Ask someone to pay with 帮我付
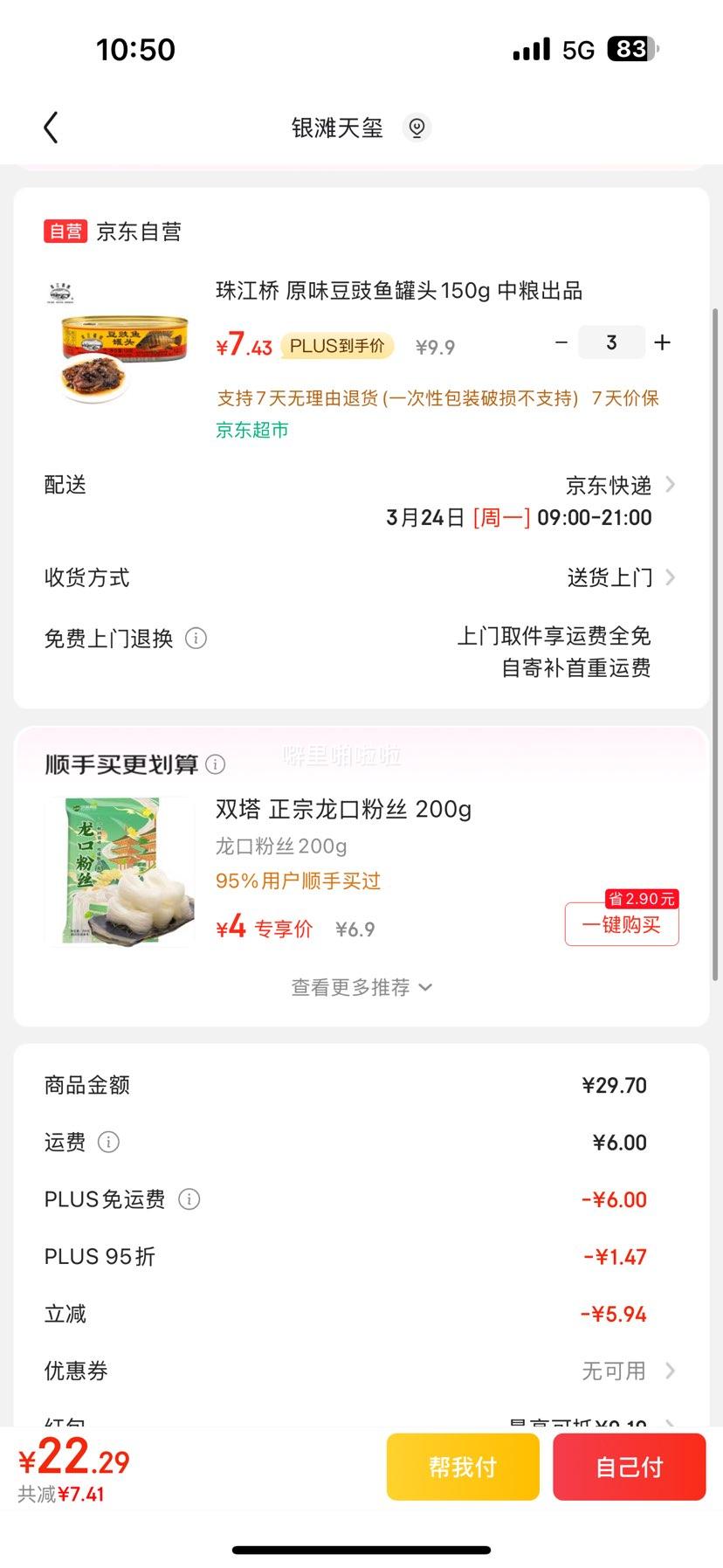This screenshot has height=1568, width=723. coord(463,1468)
